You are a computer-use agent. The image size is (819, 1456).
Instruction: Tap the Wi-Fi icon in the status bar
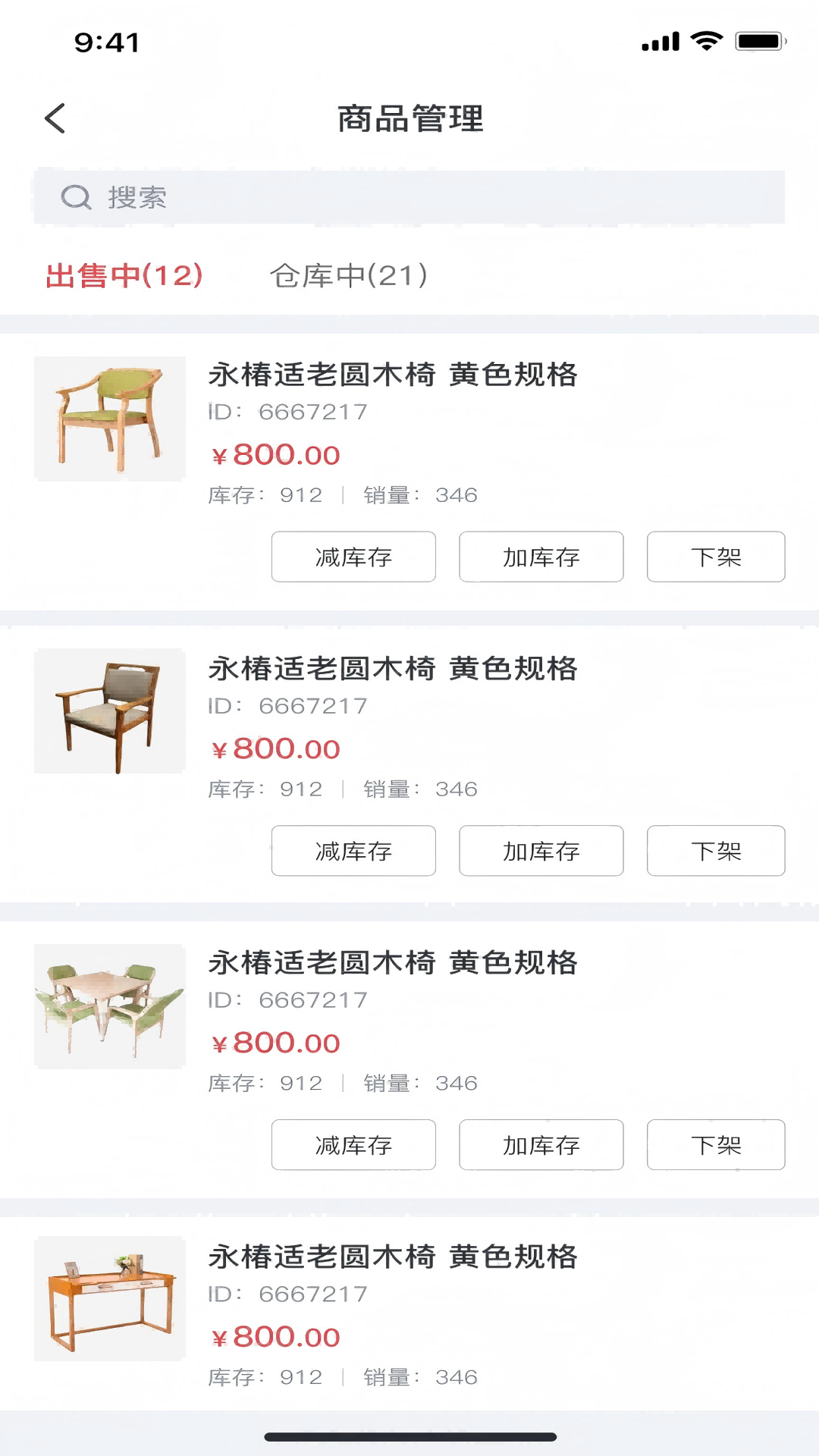coord(707,42)
